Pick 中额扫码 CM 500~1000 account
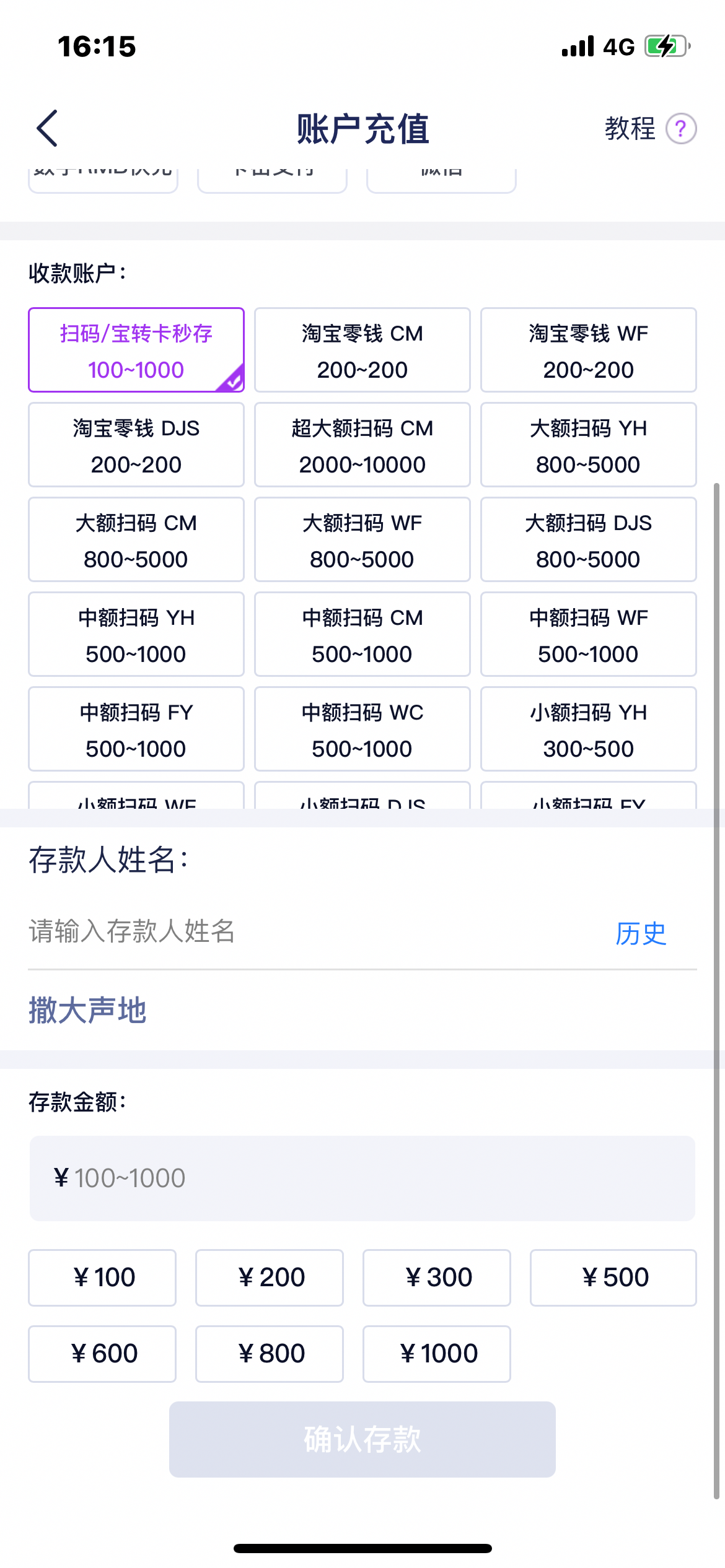Viewport: 725px width, 1568px height. coord(362,635)
